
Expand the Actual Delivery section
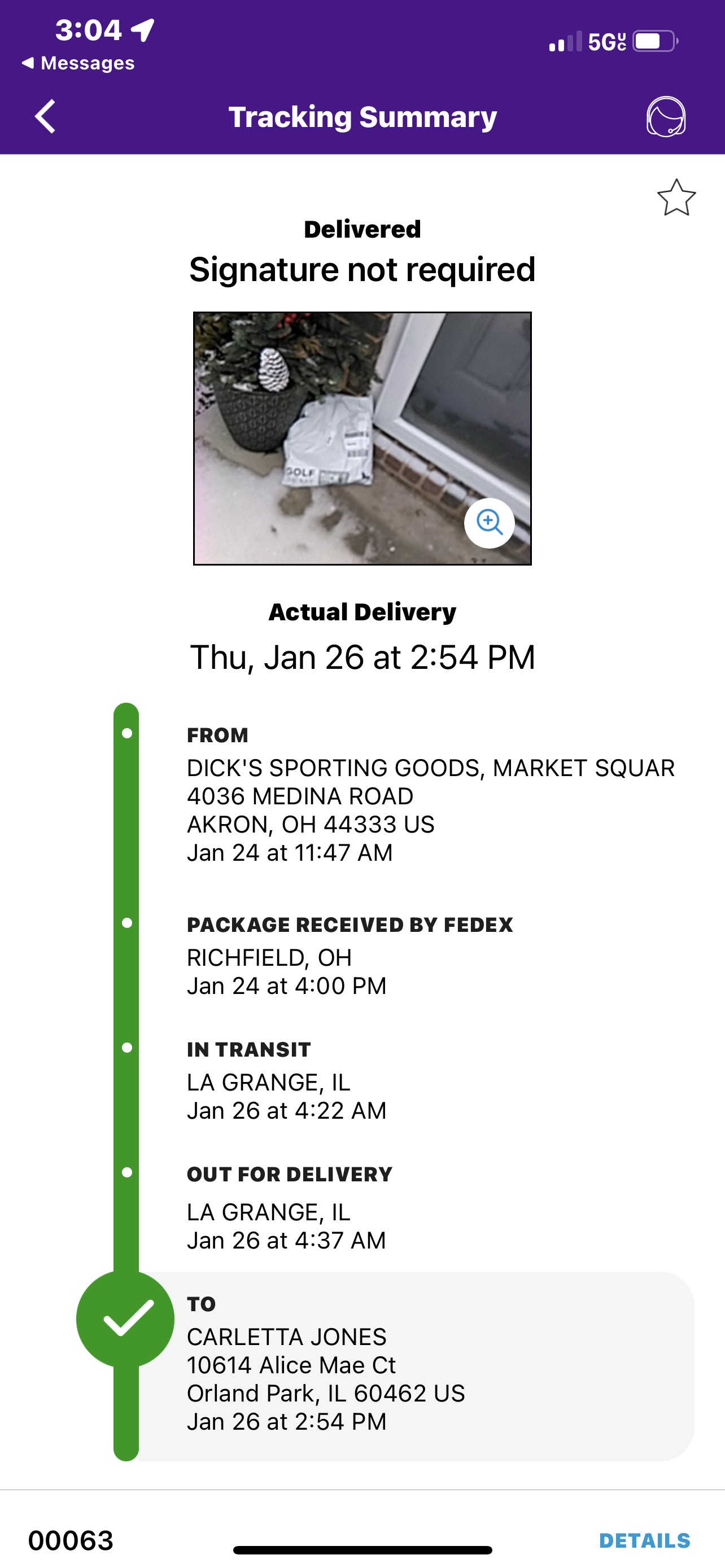(x=362, y=613)
